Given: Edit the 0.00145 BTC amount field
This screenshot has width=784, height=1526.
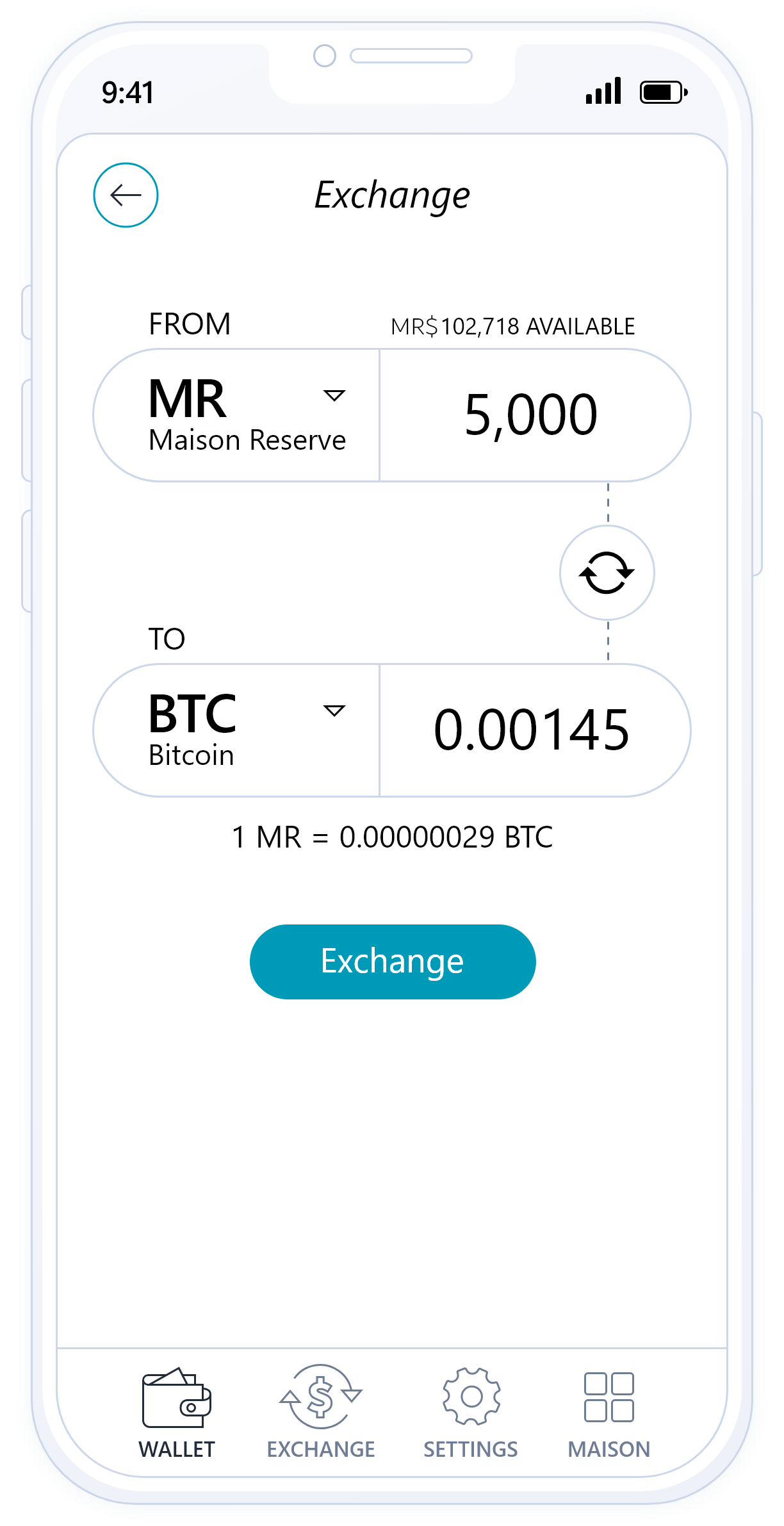Looking at the screenshot, I should pos(532,730).
